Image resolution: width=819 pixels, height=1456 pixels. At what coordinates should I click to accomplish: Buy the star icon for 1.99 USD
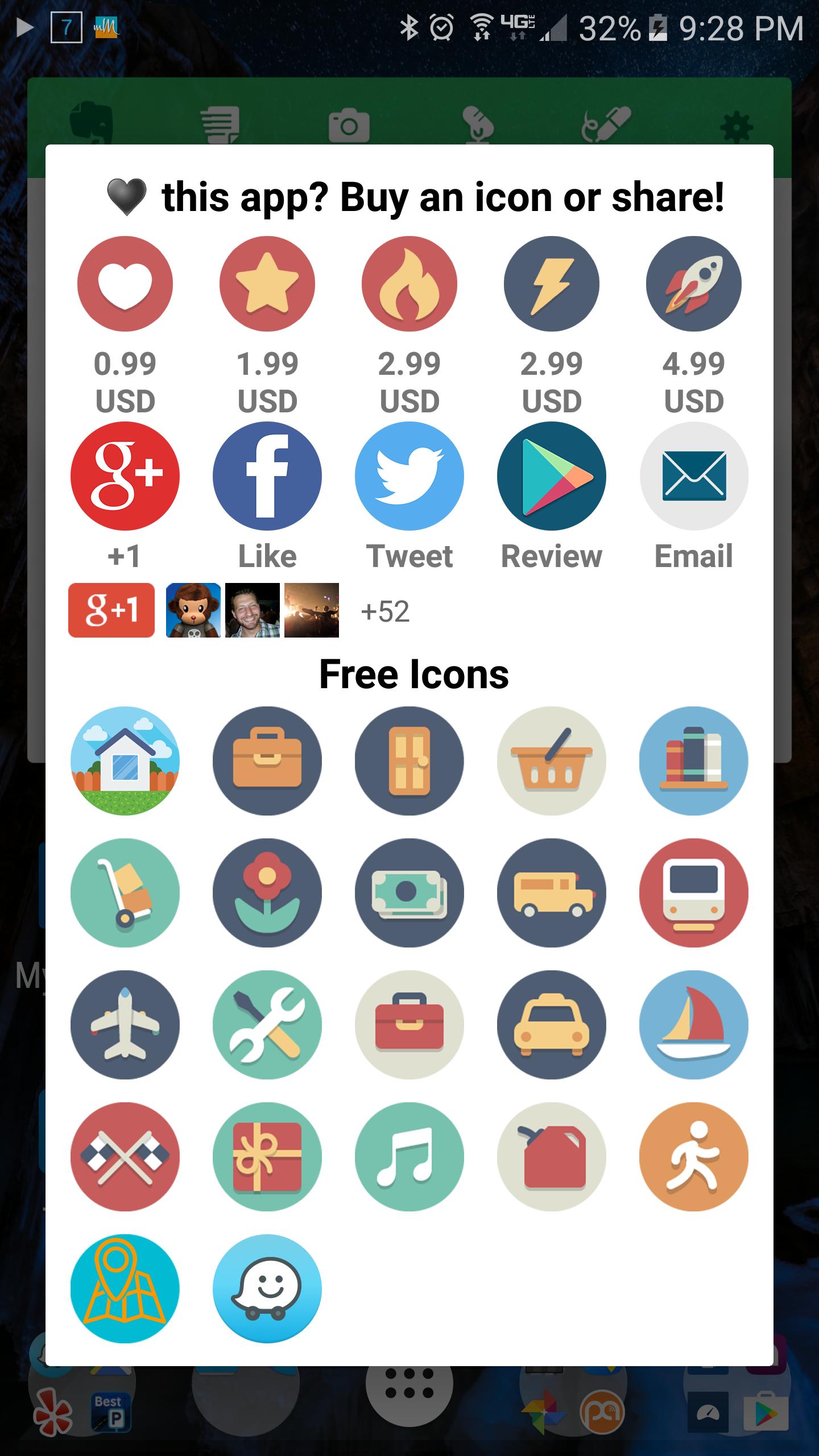point(267,284)
